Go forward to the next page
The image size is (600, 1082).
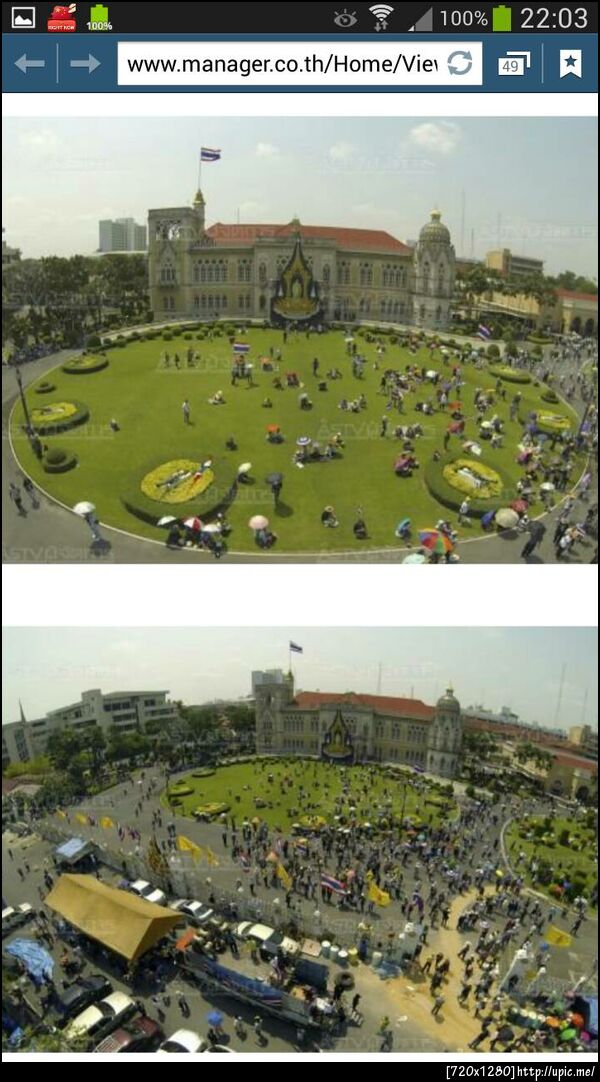[85, 64]
